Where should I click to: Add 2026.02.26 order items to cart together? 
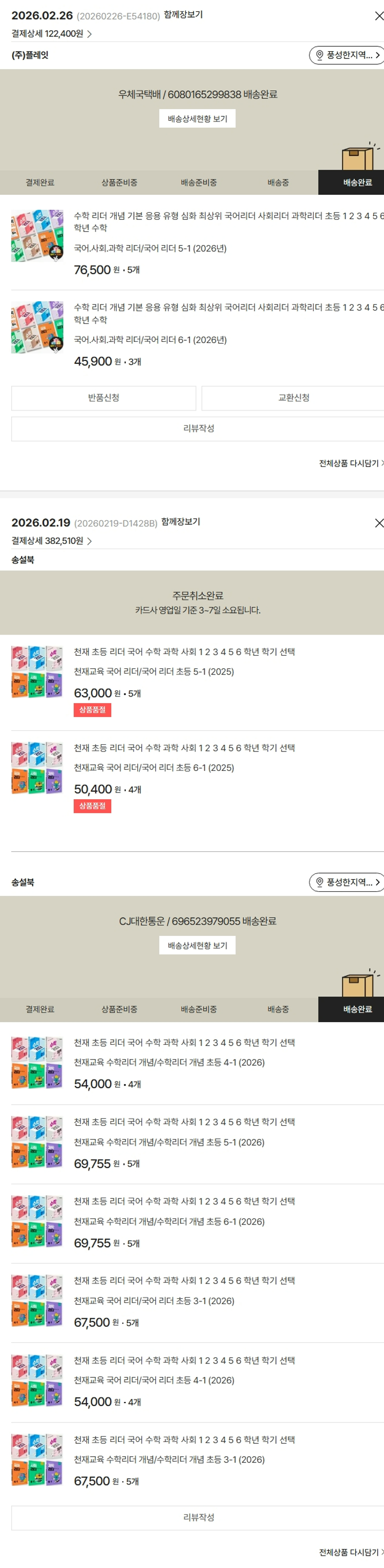pyautogui.click(x=183, y=14)
